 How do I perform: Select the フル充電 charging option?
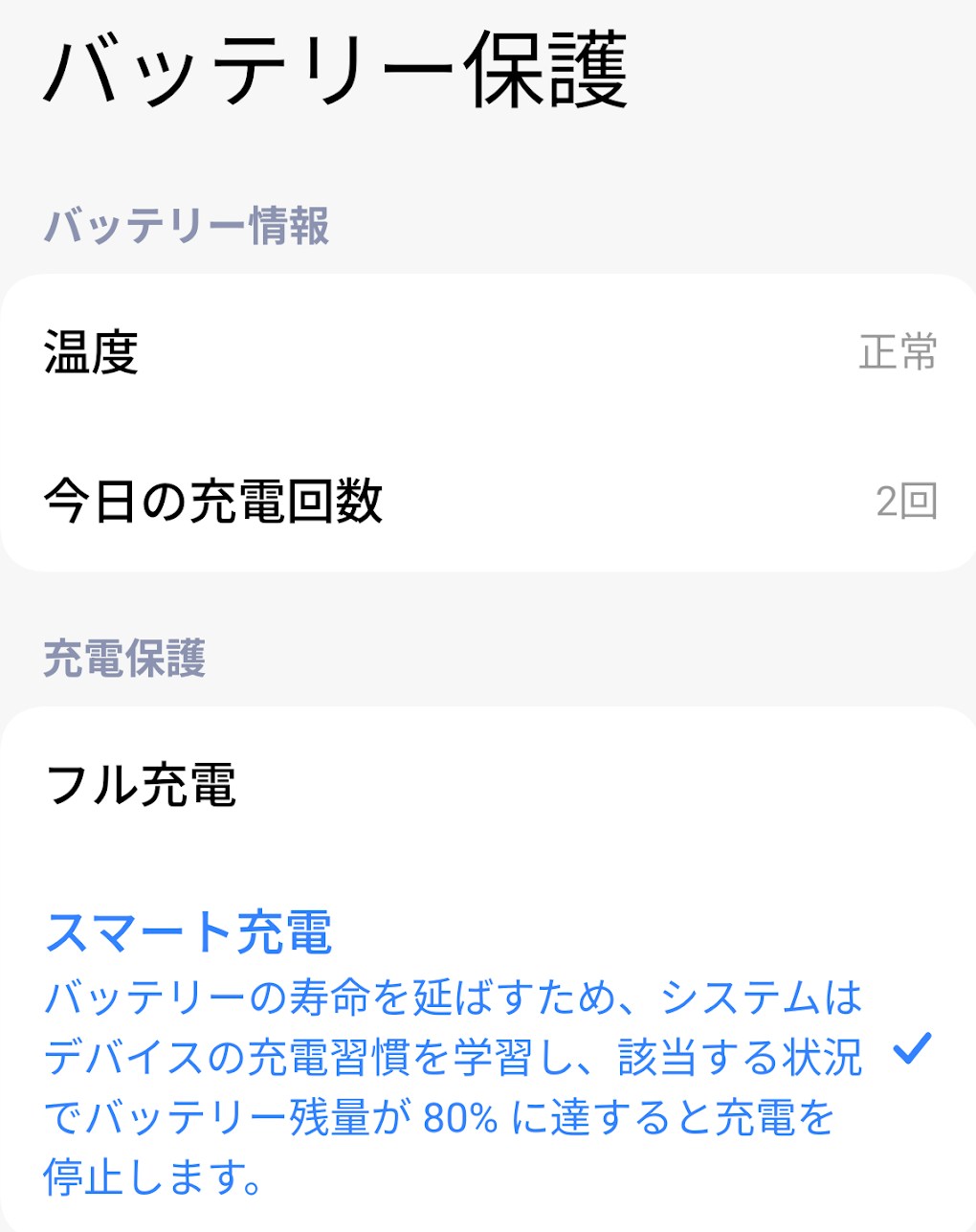click(142, 785)
